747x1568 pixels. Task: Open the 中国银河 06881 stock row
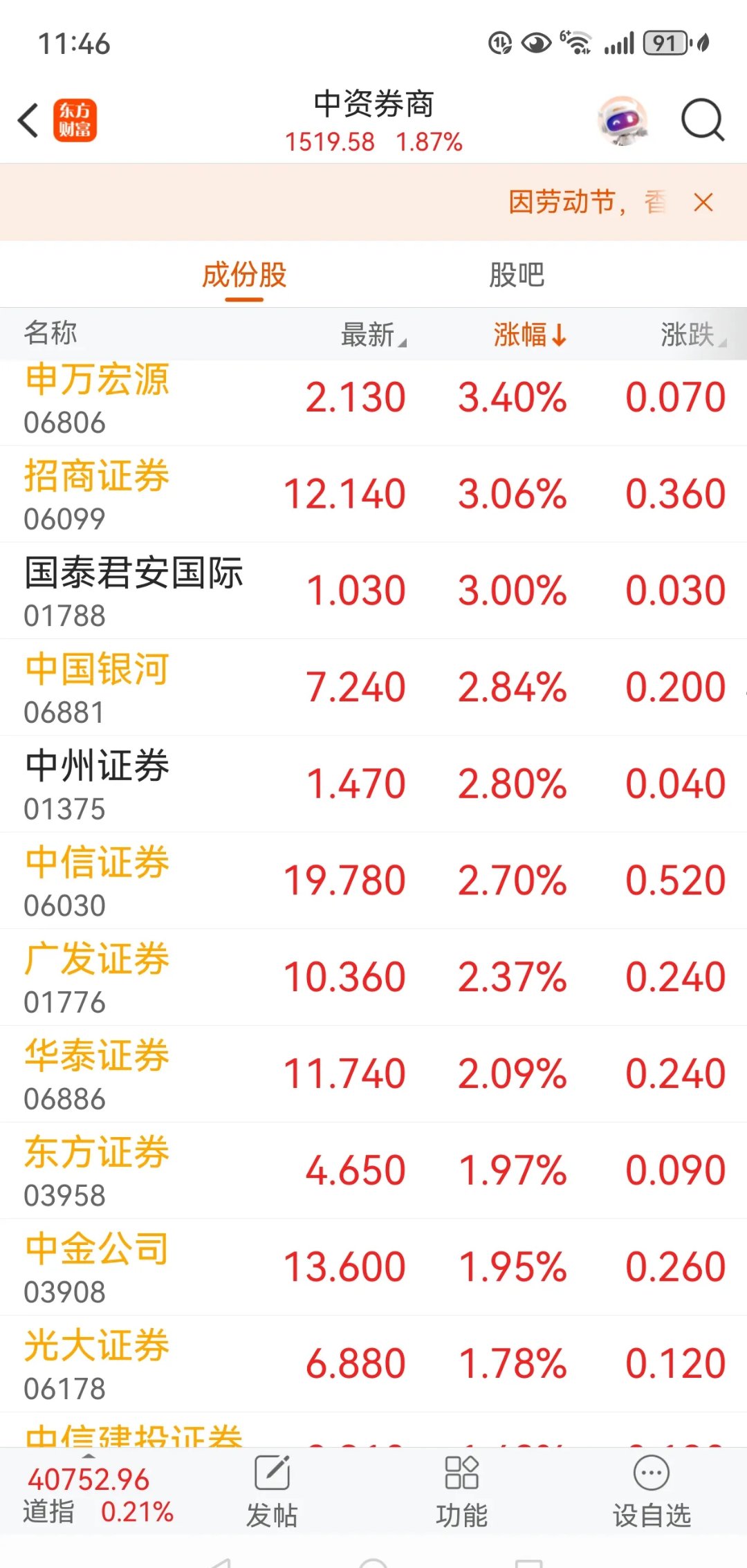pos(373,688)
